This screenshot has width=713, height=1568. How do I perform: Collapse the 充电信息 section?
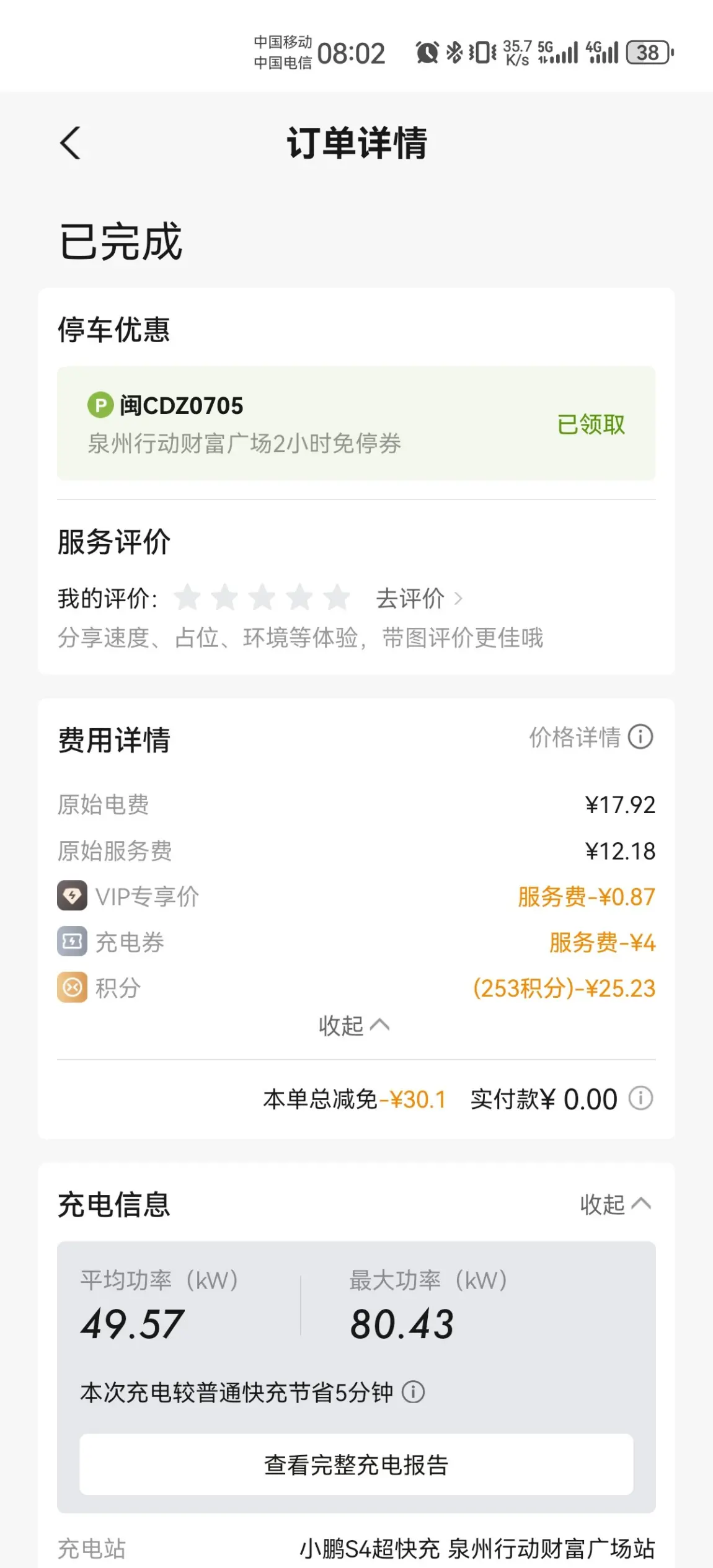pyautogui.click(x=616, y=1204)
